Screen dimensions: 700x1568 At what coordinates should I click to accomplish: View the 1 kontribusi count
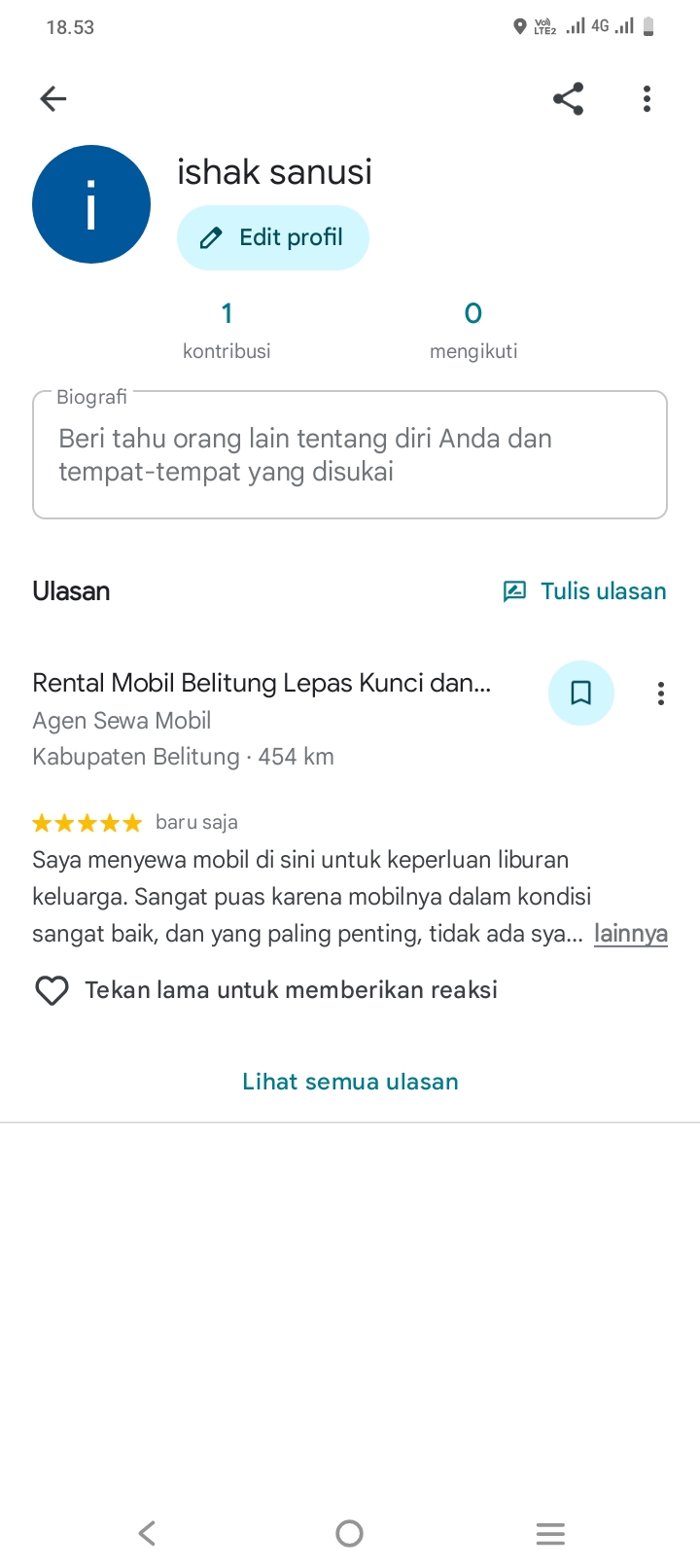[227, 331]
